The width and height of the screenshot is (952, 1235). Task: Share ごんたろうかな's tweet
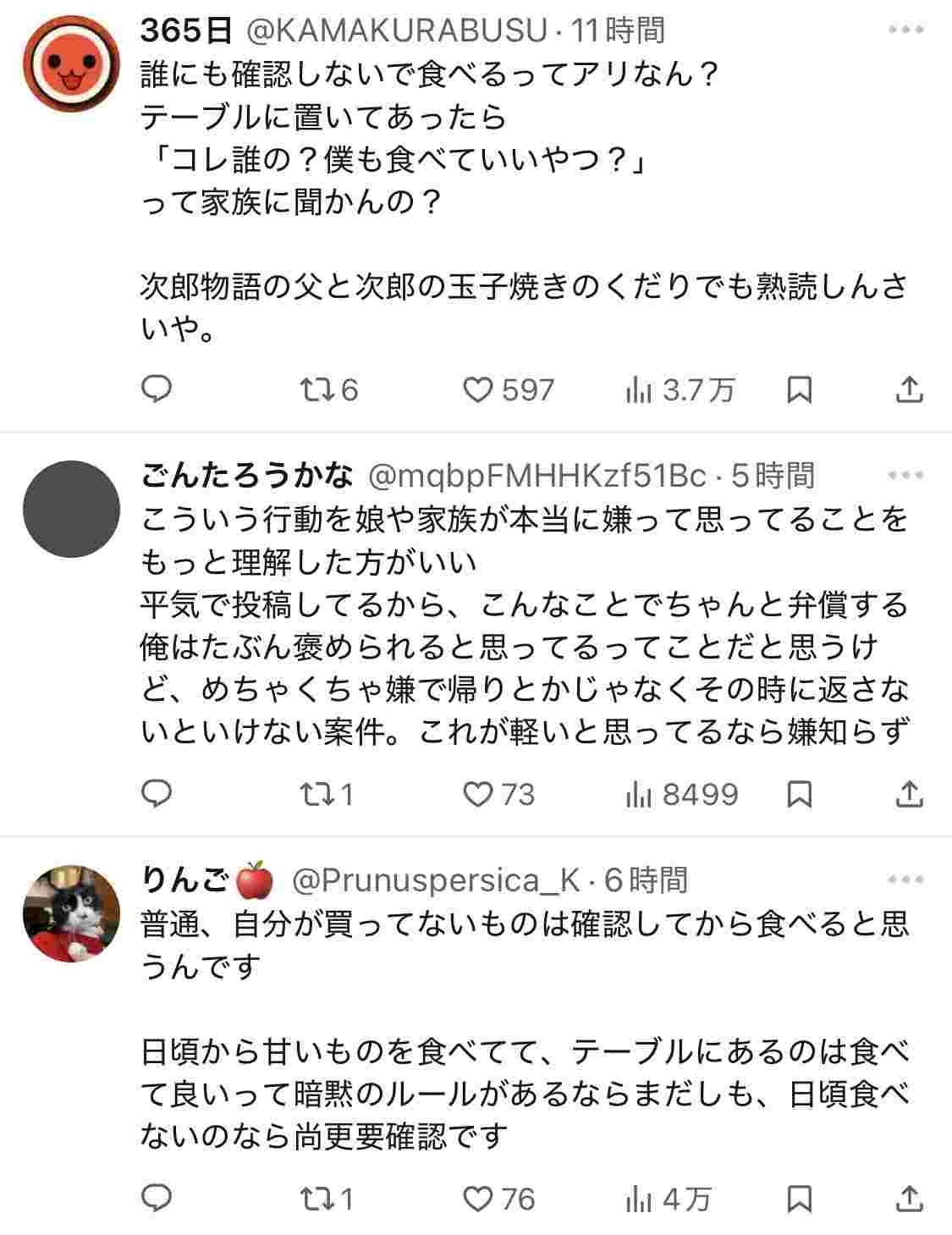(908, 793)
